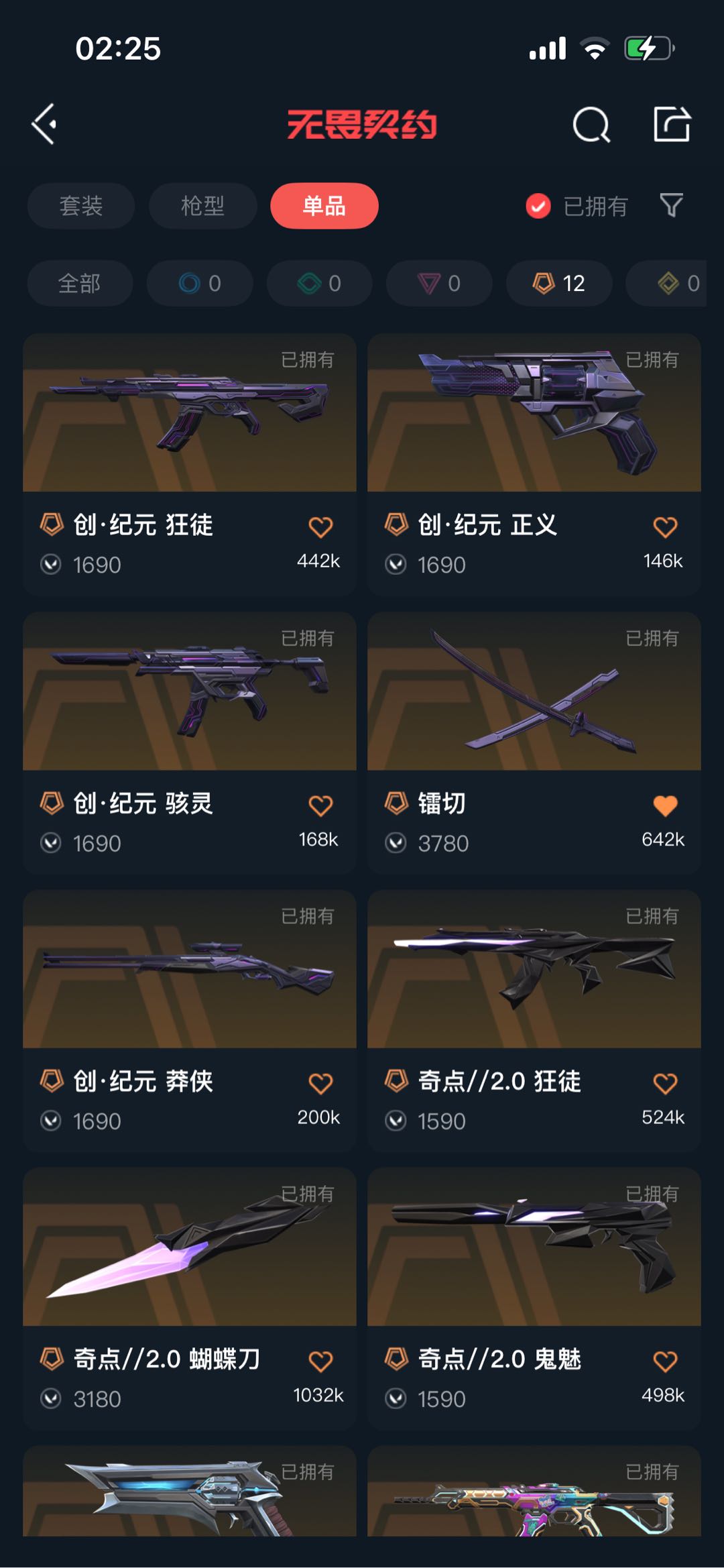Select the 单品 tab
Image resolution: width=724 pixels, height=1568 pixels.
324,206
